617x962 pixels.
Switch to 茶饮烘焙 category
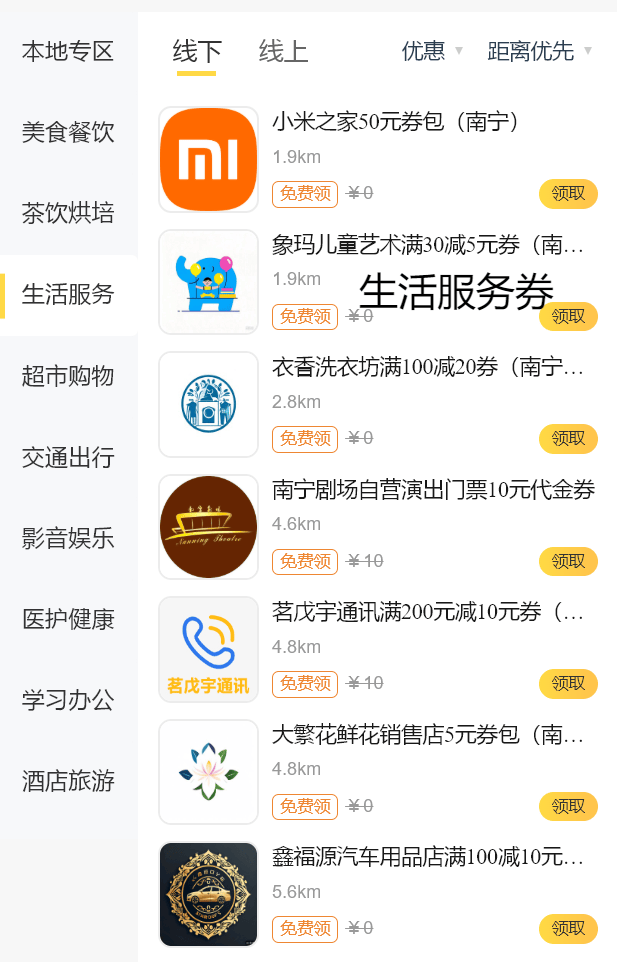pyautogui.click(x=68, y=213)
